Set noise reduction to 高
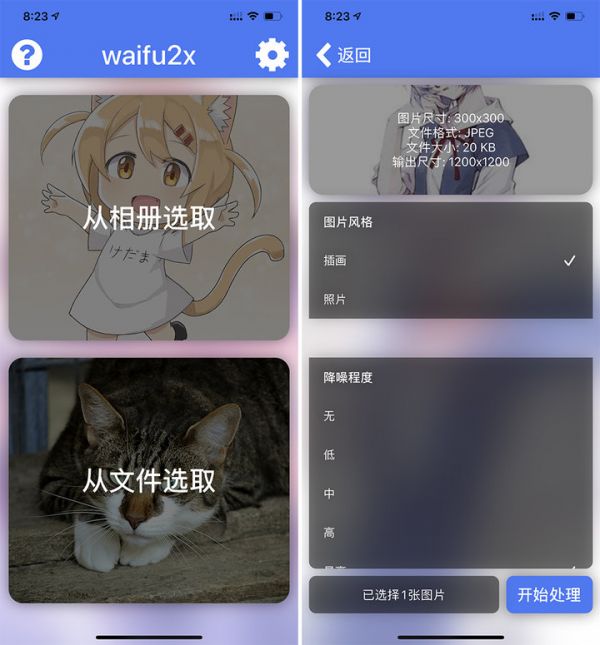 (450, 533)
